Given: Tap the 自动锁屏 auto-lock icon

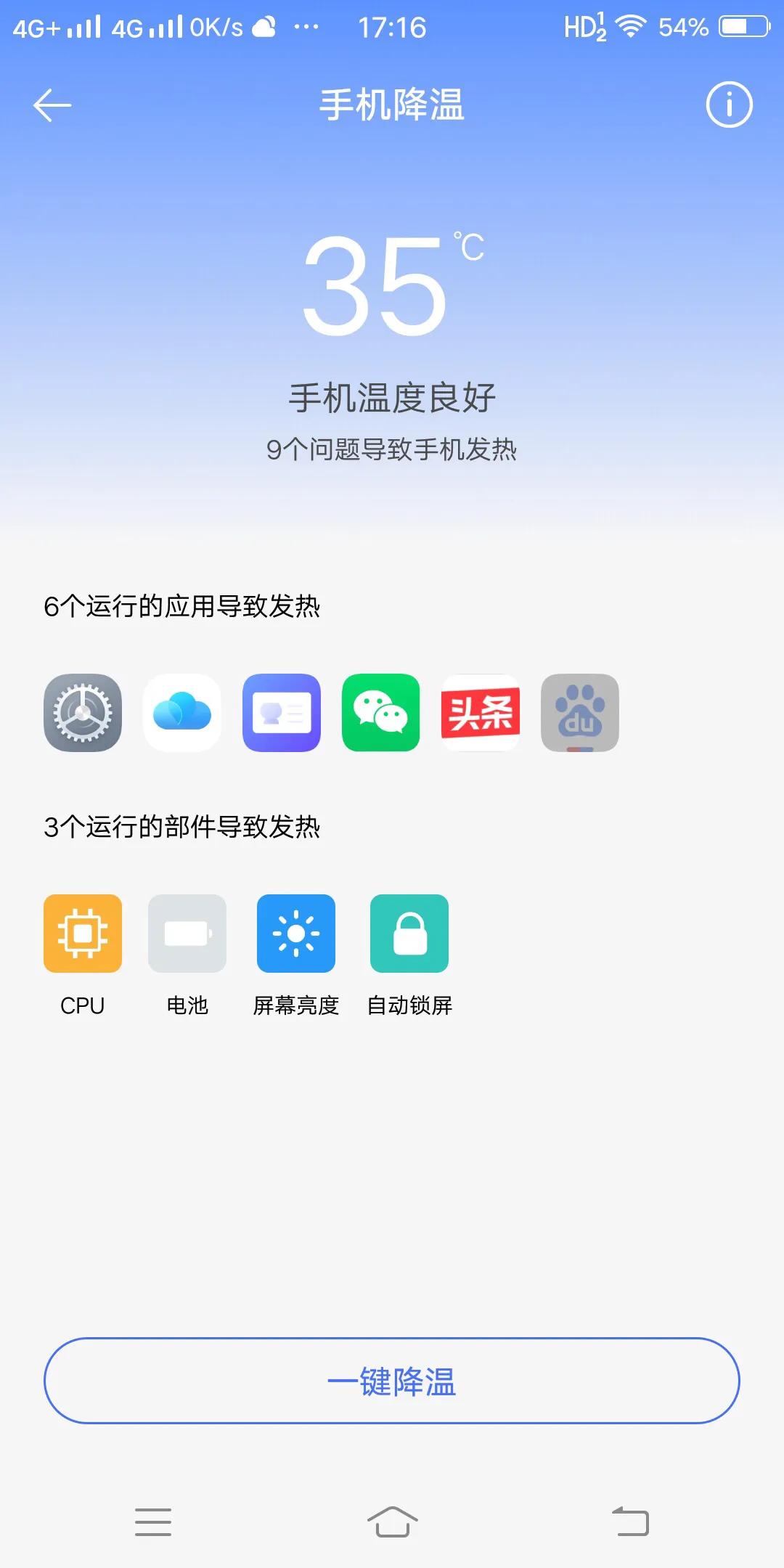Looking at the screenshot, I should [x=409, y=935].
